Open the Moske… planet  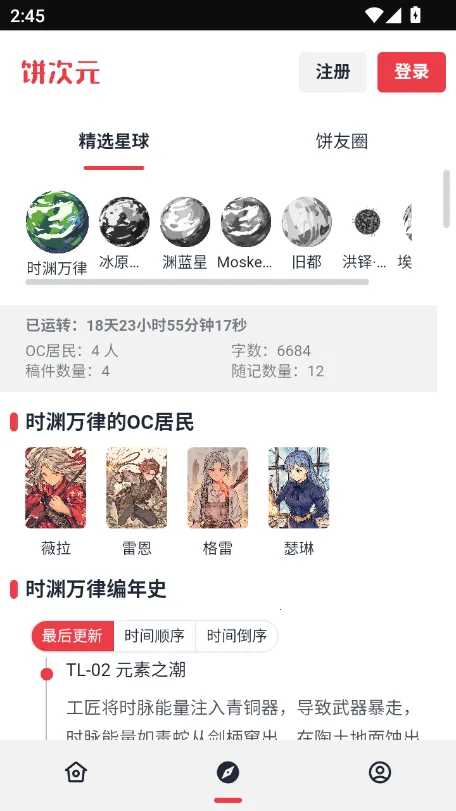(x=246, y=234)
